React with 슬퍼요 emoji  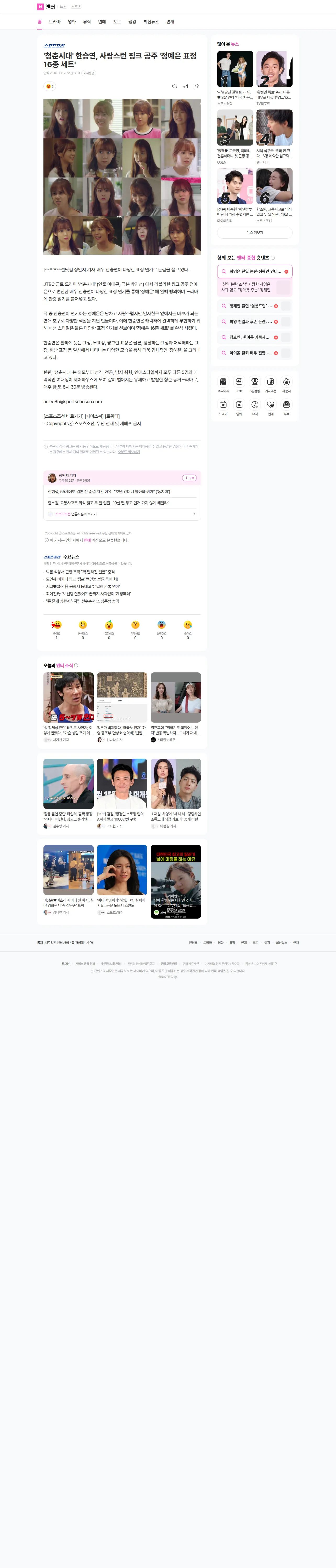[x=188, y=629]
